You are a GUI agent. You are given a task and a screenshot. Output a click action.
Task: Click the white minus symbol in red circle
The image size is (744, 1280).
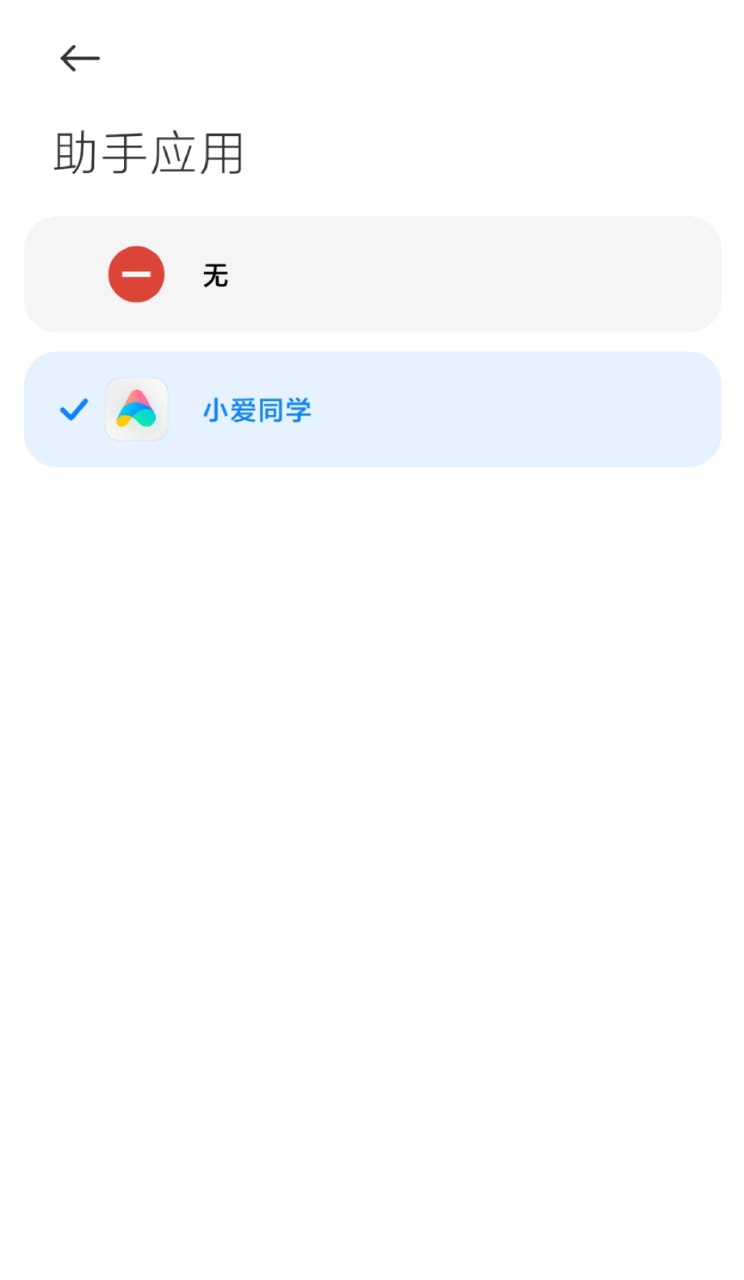136,274
